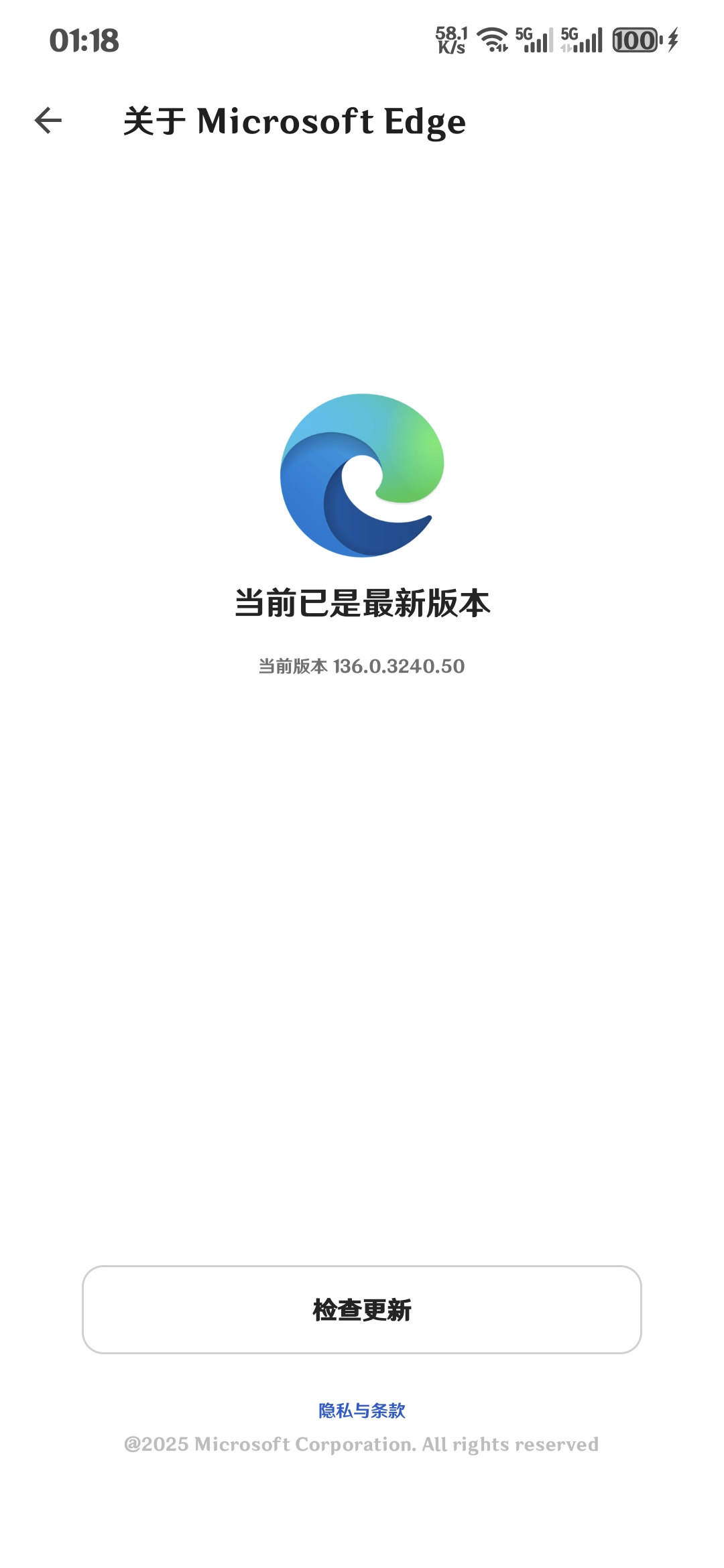Go back from About Microsoft Edge
724x1568 pixels.
[48, 121]
